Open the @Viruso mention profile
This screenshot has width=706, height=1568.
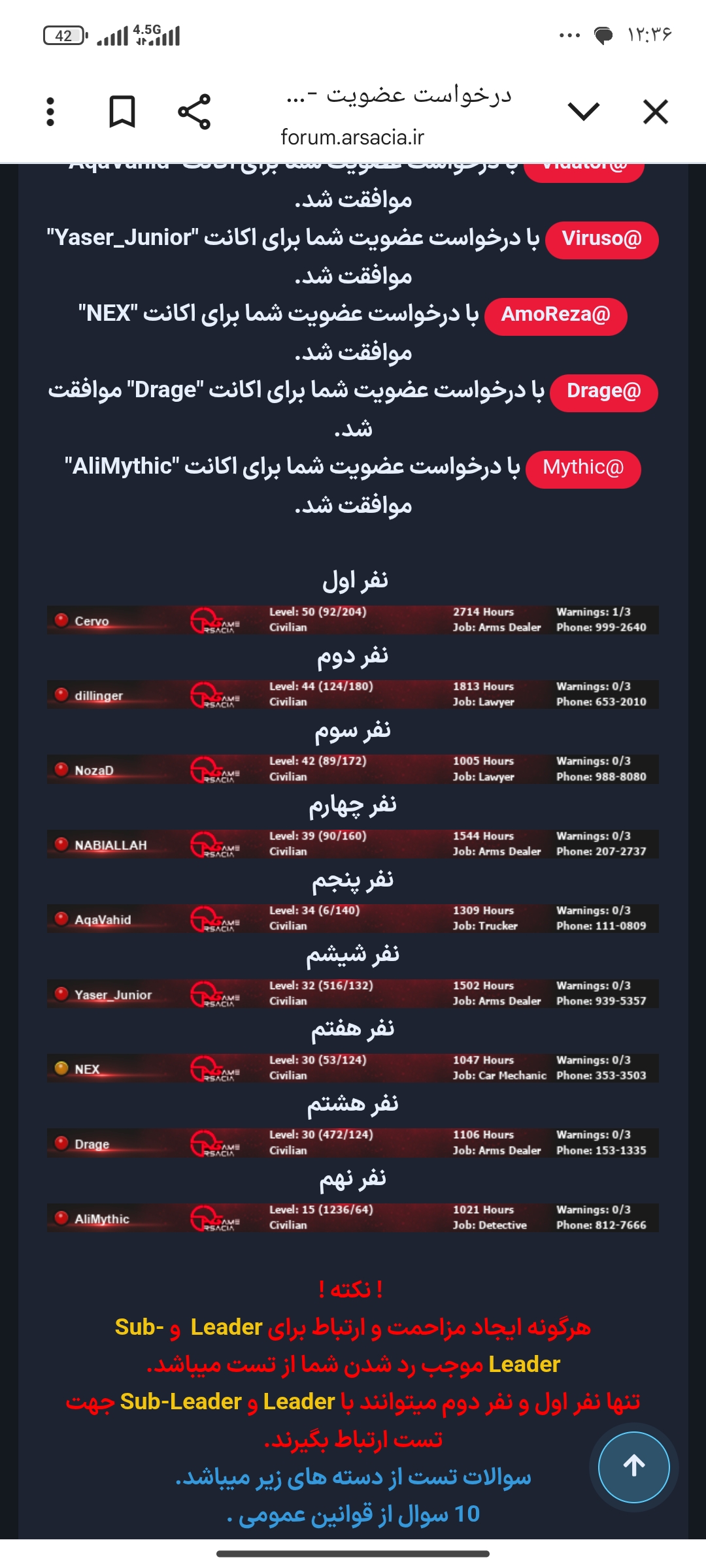tap(601, 240)
